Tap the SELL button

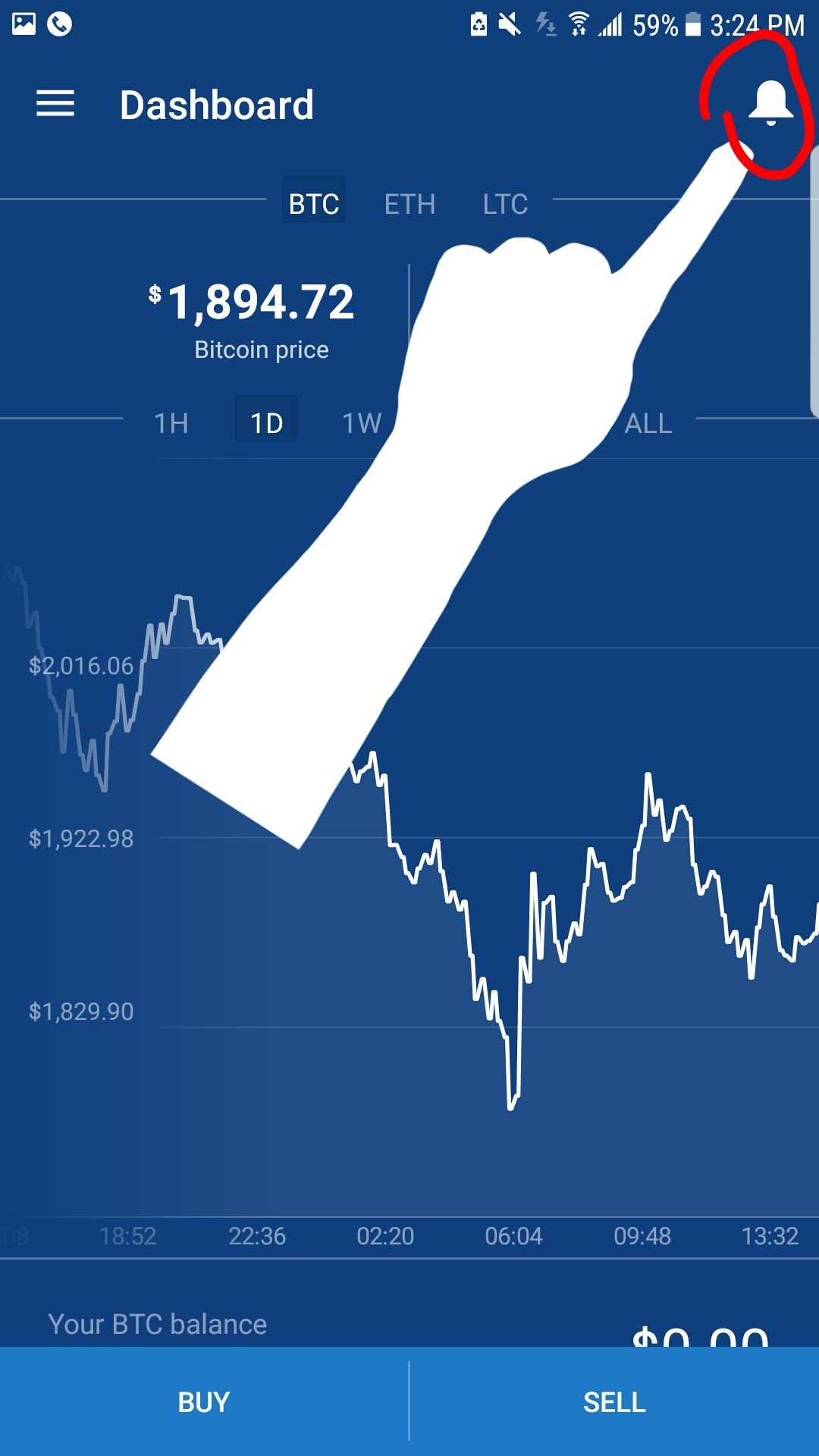tap(614, 1401)
